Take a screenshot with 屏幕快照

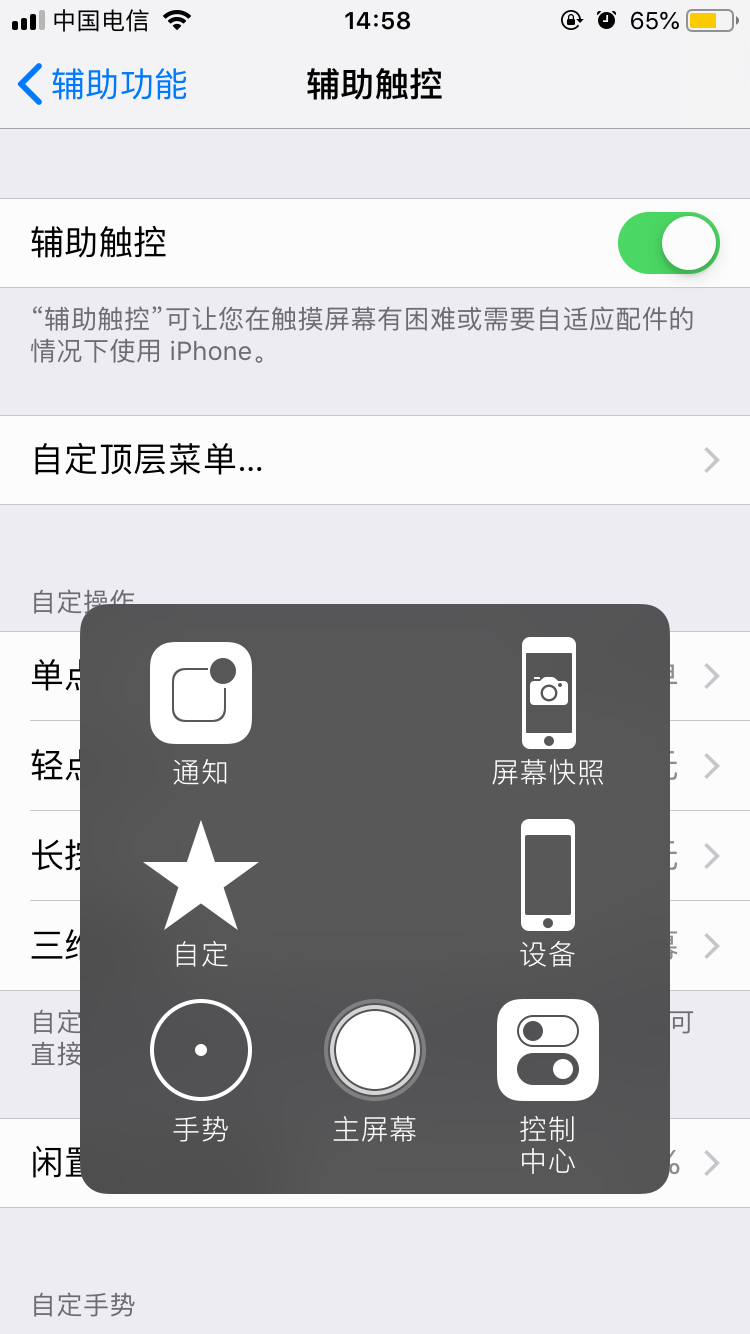[x=548, y=694]
